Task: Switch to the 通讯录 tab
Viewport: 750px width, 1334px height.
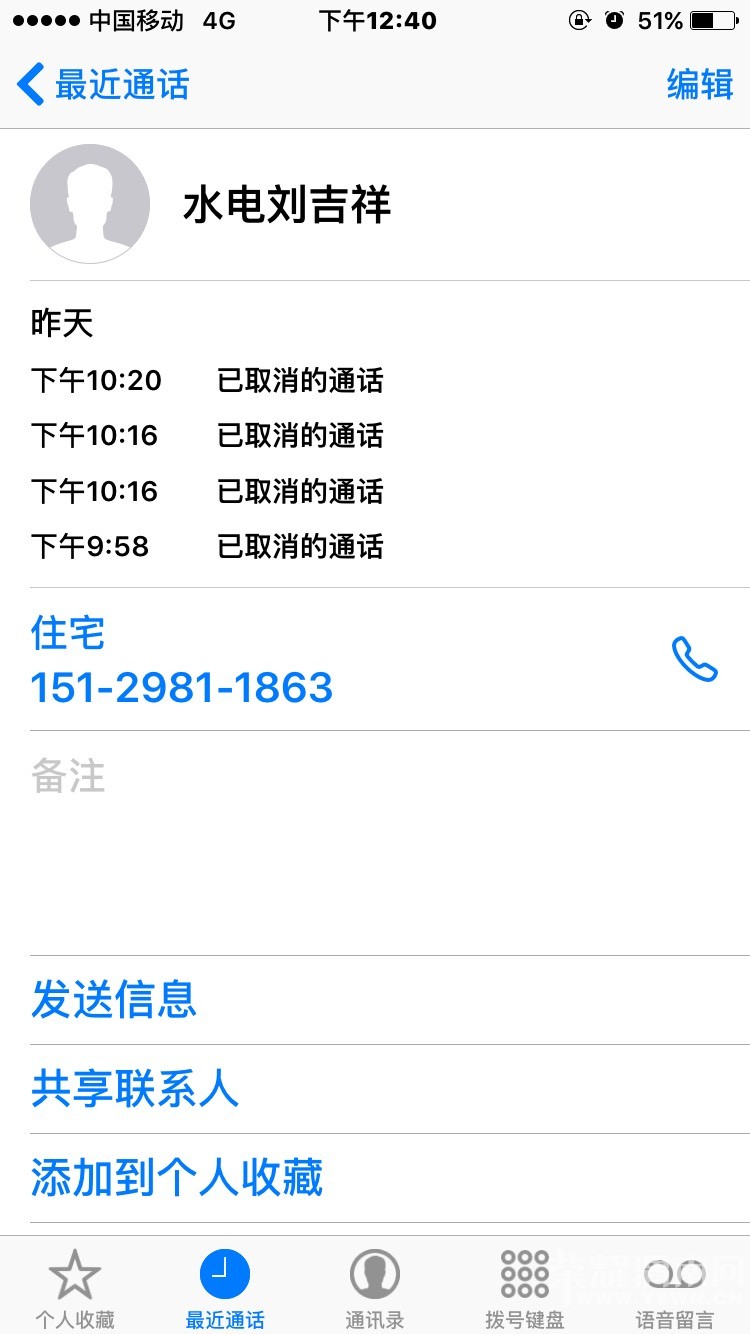Action: [x=375, y=1290]
